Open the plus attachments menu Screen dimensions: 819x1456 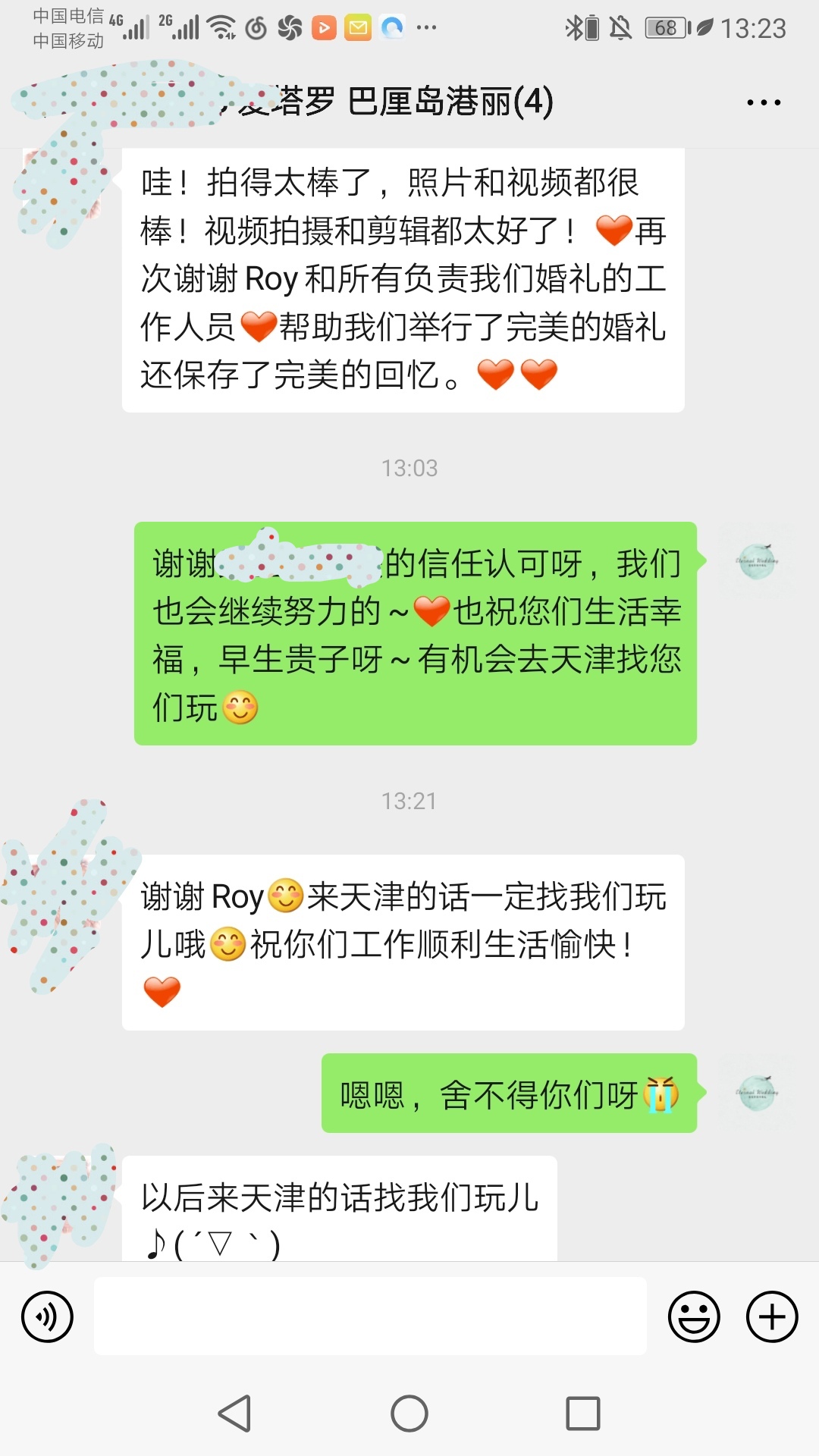point(772,1316)
